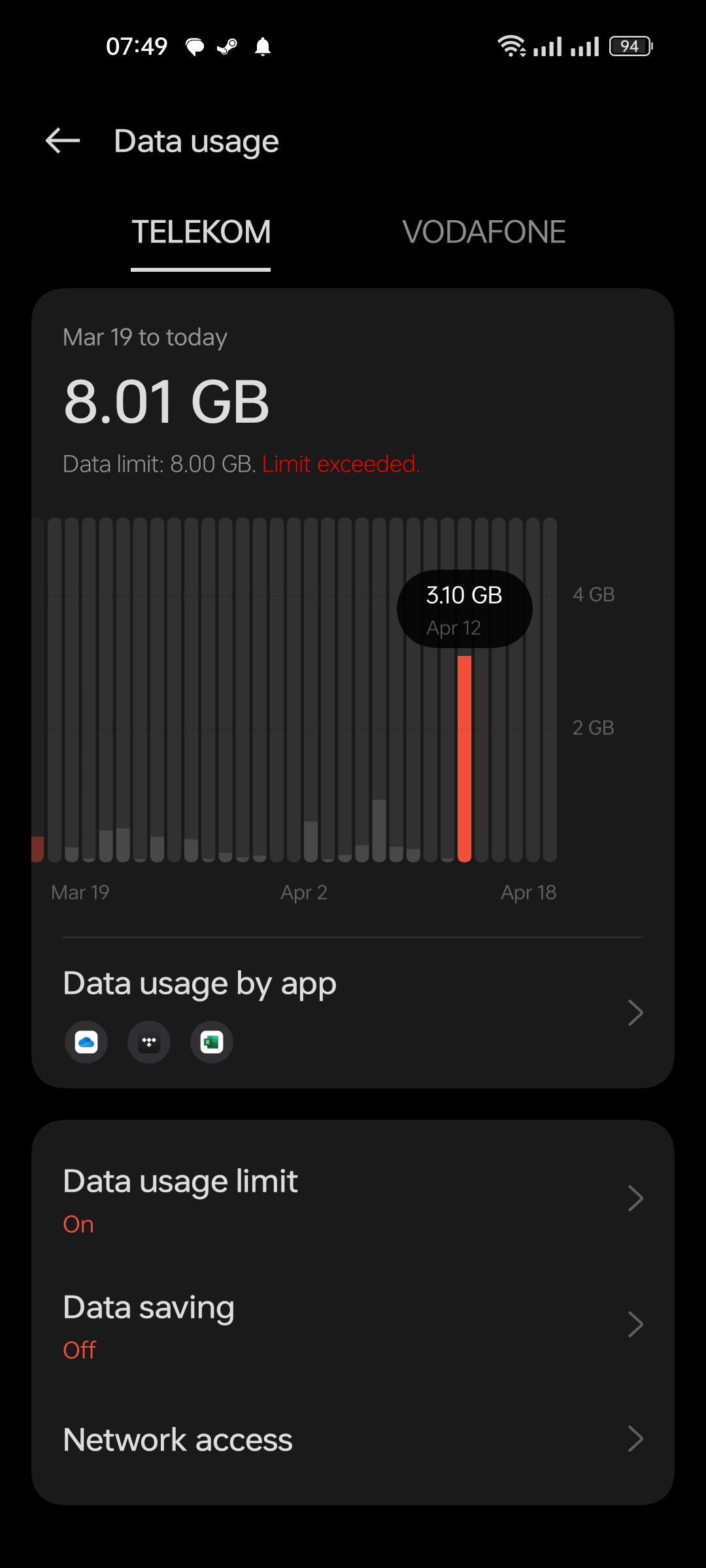Open Data usage limit settings
706x1568 pixels.
[353, 1199]
